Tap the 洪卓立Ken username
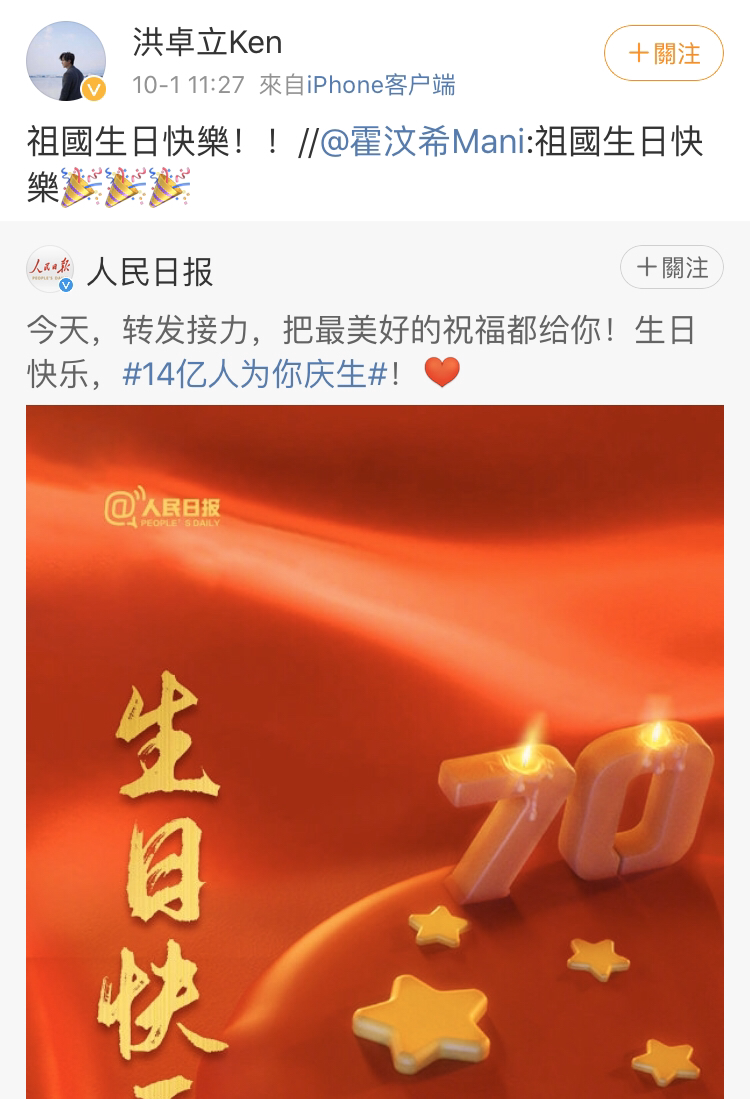Screen dimensions: 750x1099 click(x=207, y=42)
